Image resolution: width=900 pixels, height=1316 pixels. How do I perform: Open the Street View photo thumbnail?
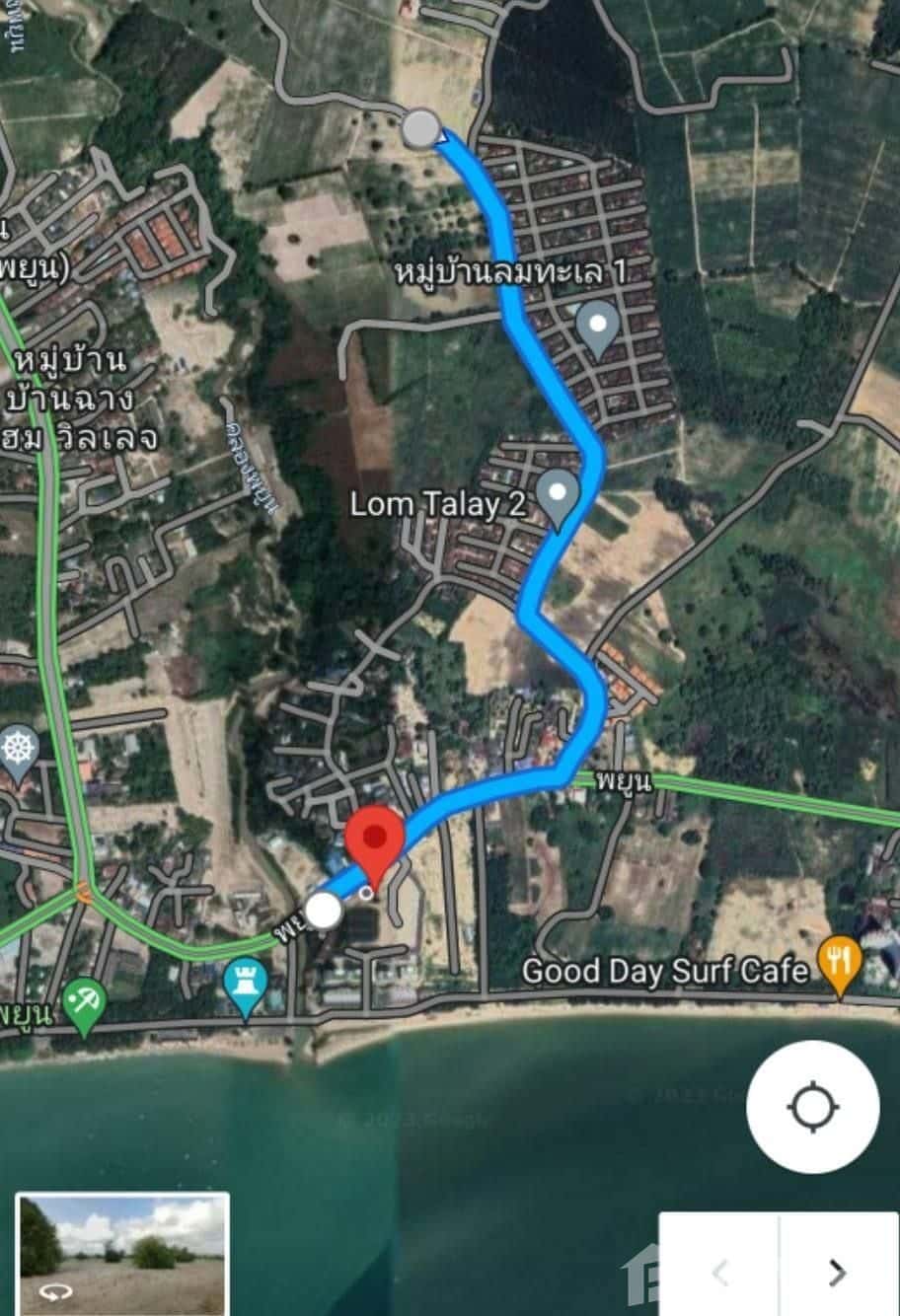[123, 1253]
